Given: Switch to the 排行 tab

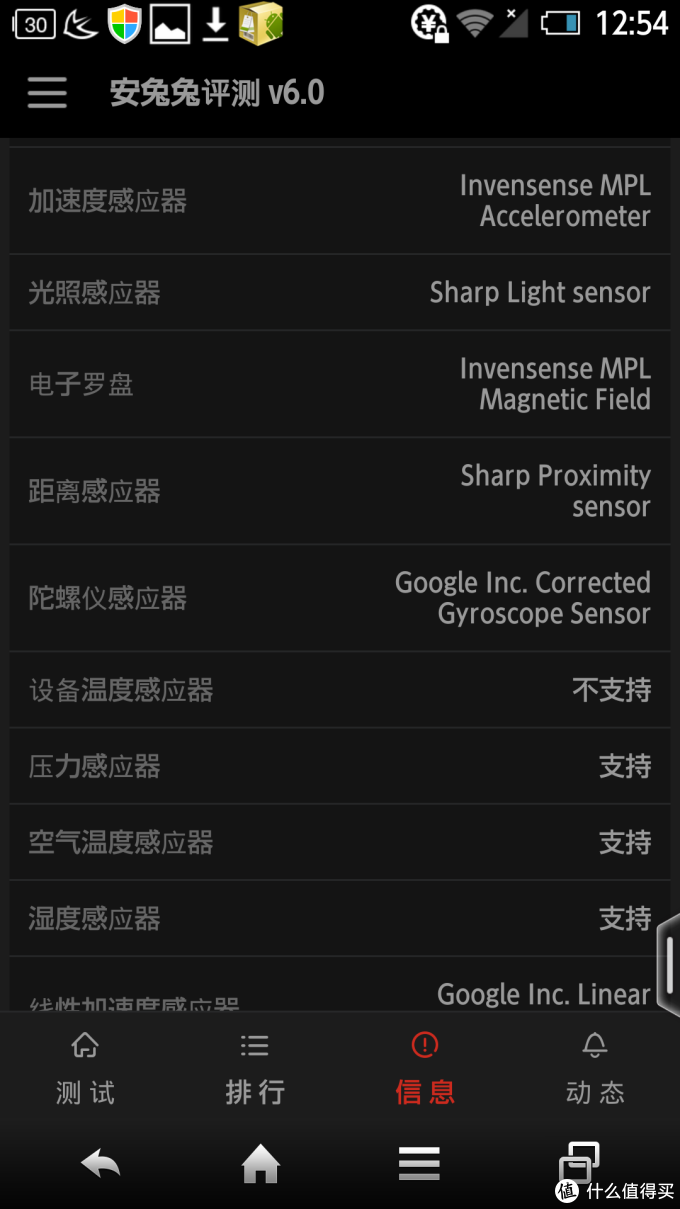Looking at the screenshot, I should pos(255,1070).
